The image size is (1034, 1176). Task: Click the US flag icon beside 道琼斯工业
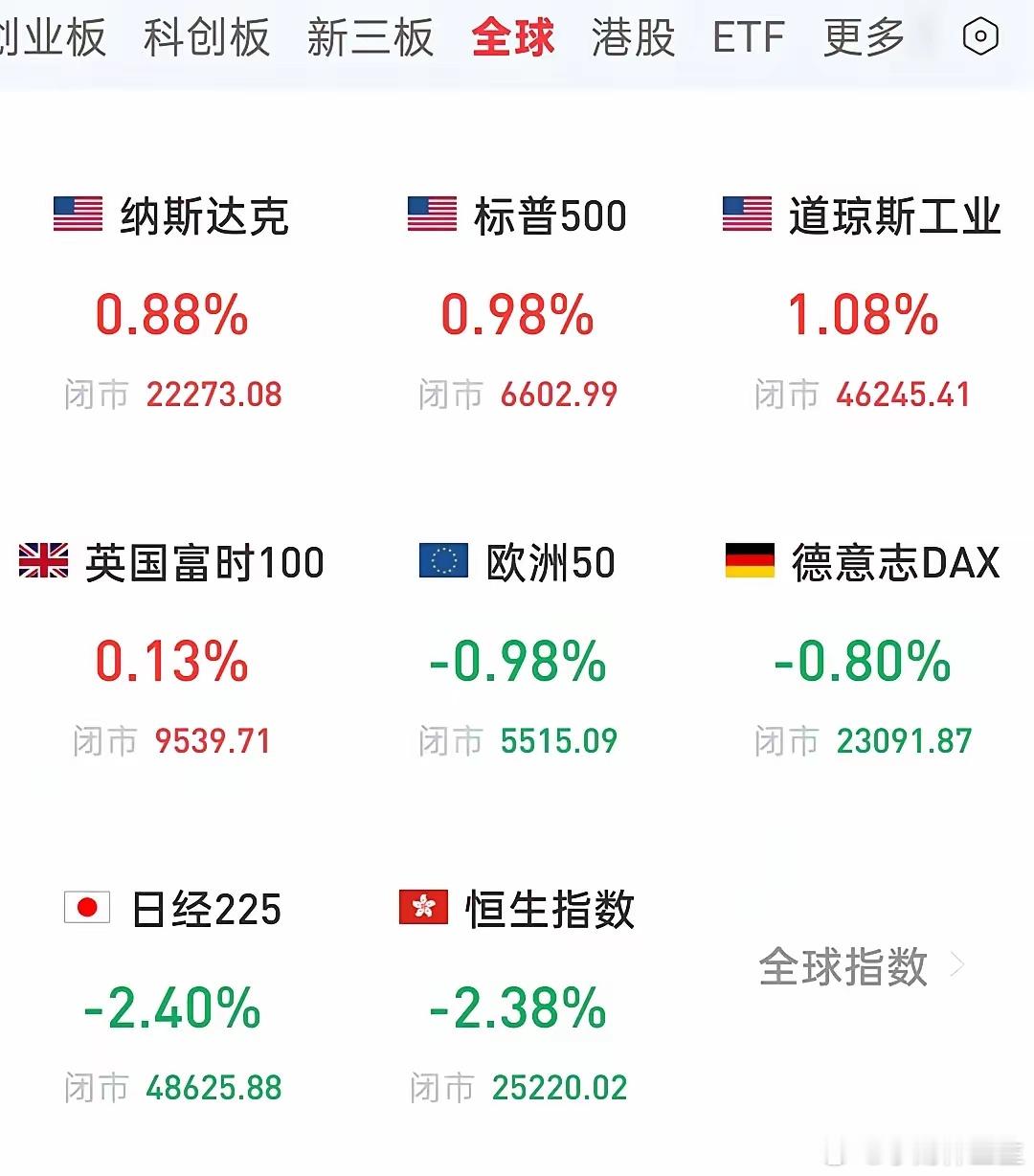[746, 214]
